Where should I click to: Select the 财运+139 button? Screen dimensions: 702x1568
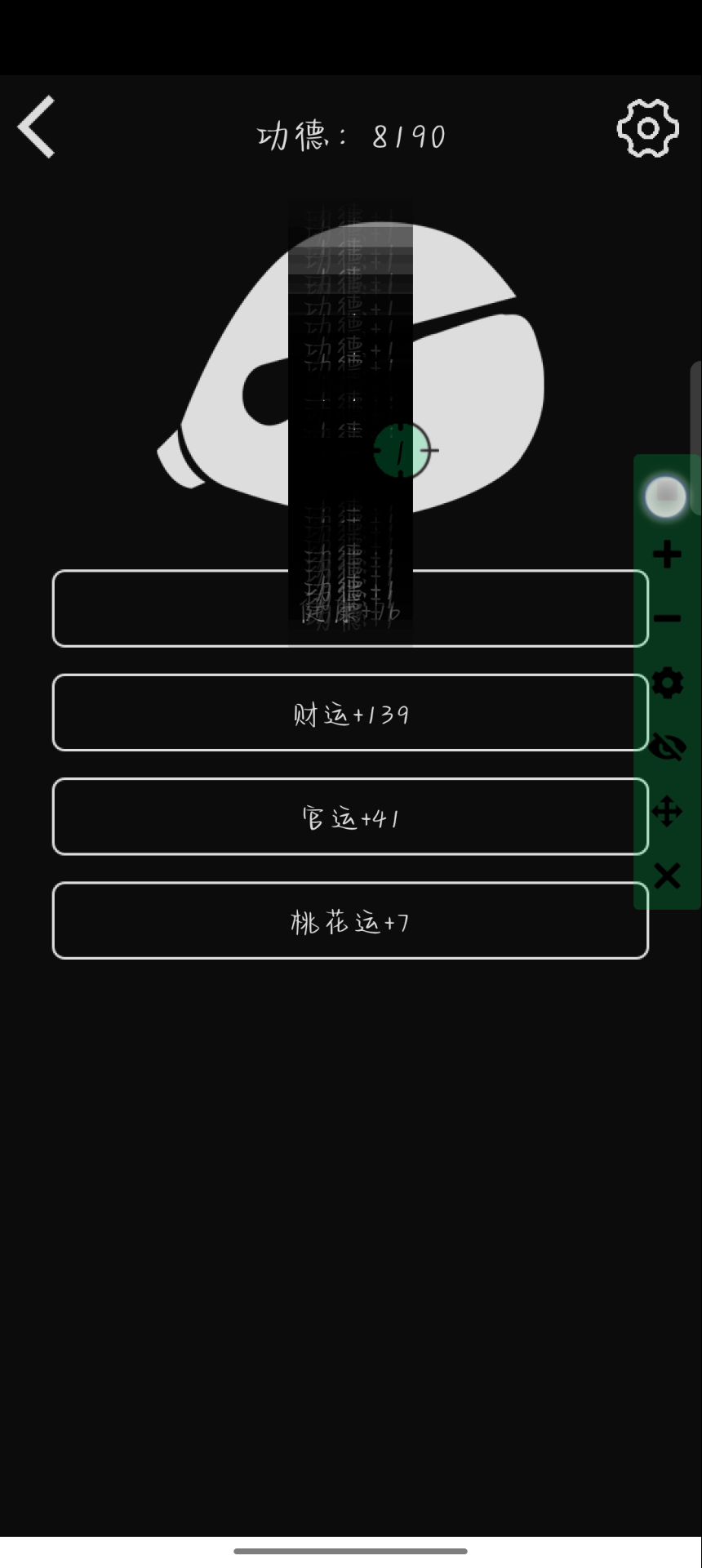pos(350,712)
